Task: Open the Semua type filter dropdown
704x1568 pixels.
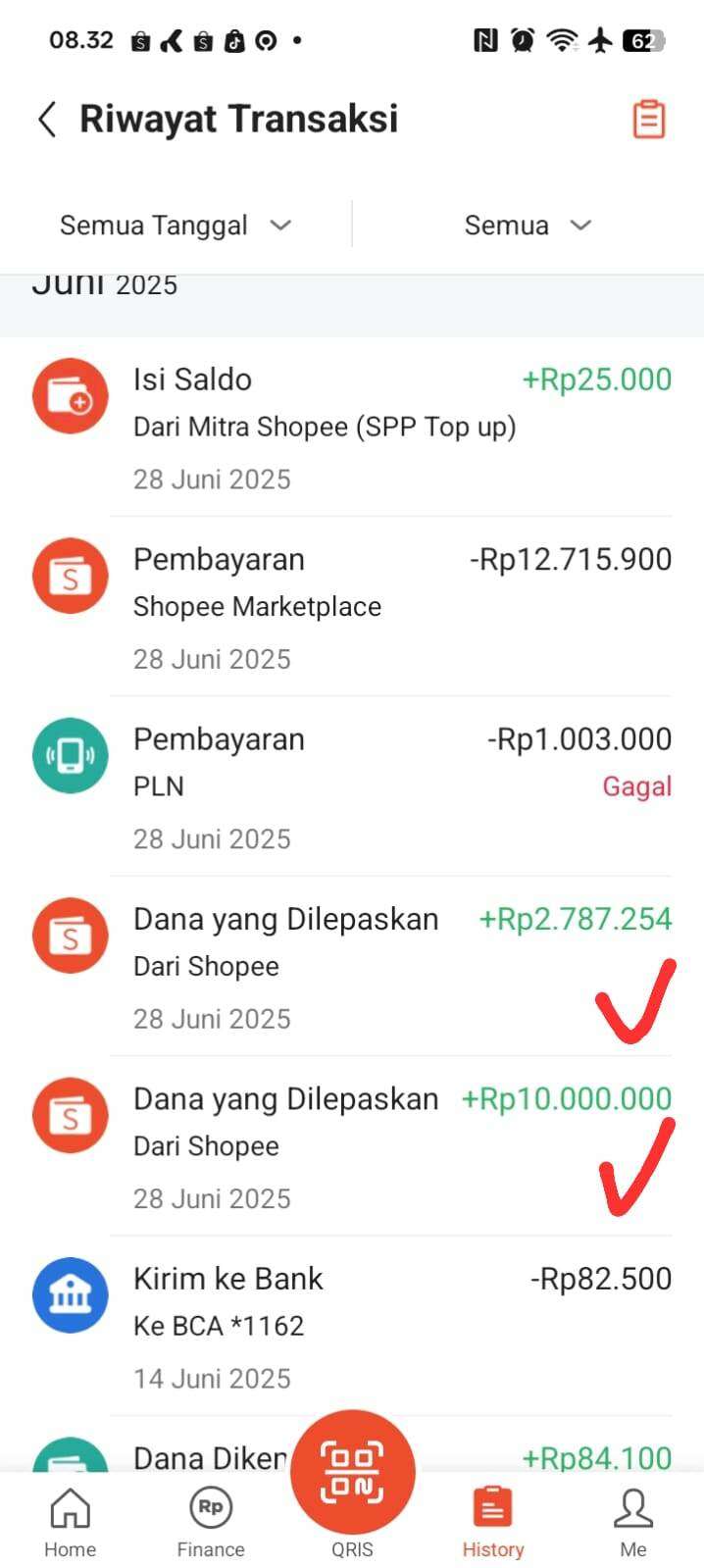Action: point(528,226)
